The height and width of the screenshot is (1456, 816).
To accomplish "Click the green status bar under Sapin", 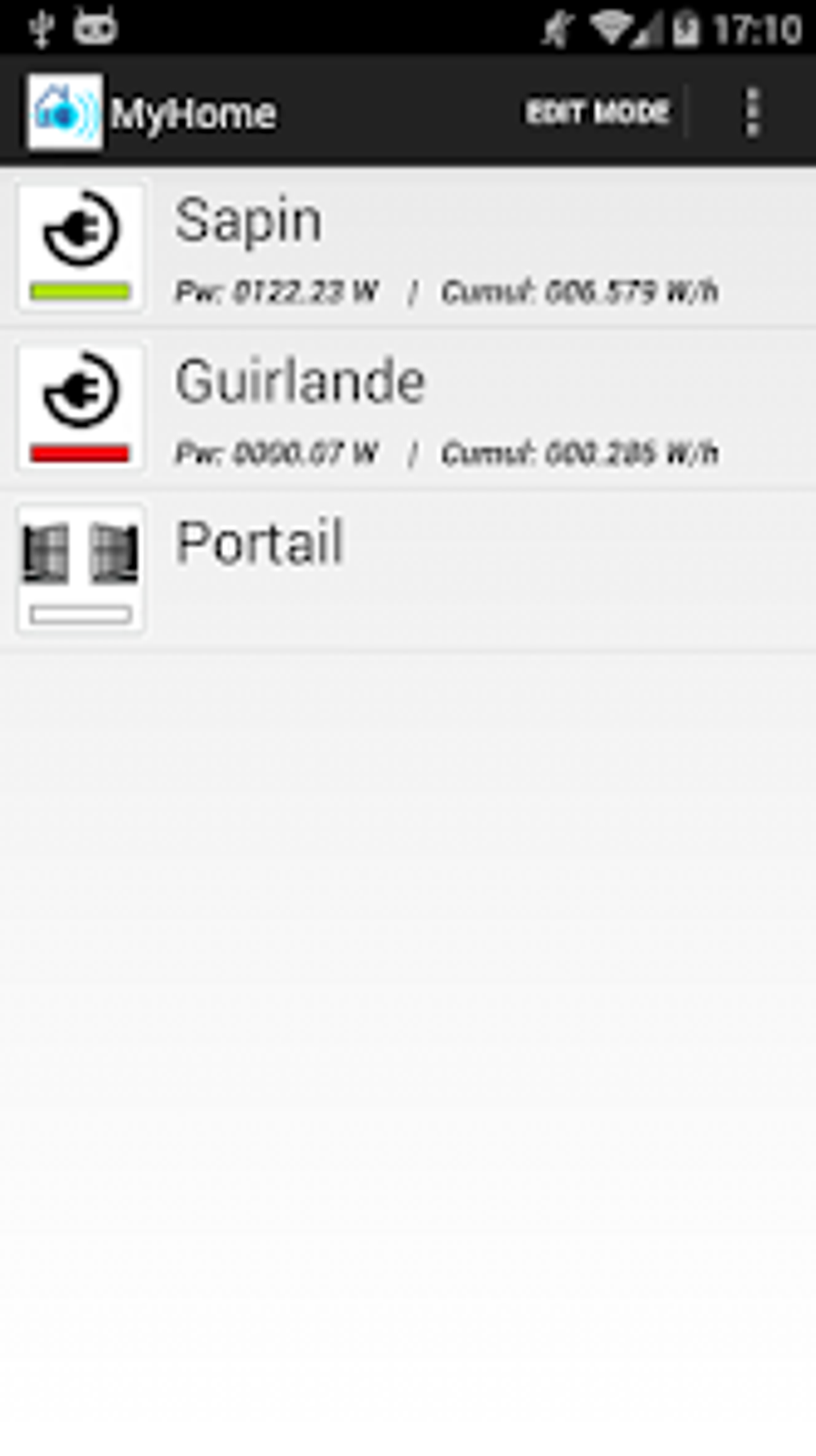I will tap(80, 291).
